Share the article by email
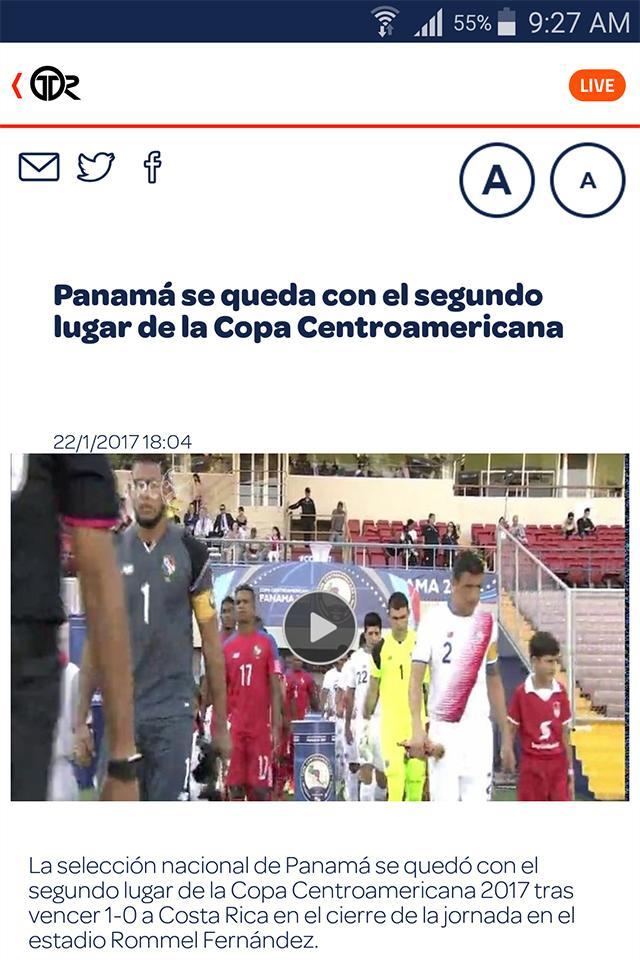The height and width of the screenshot is (960, 640). (39, 167)
